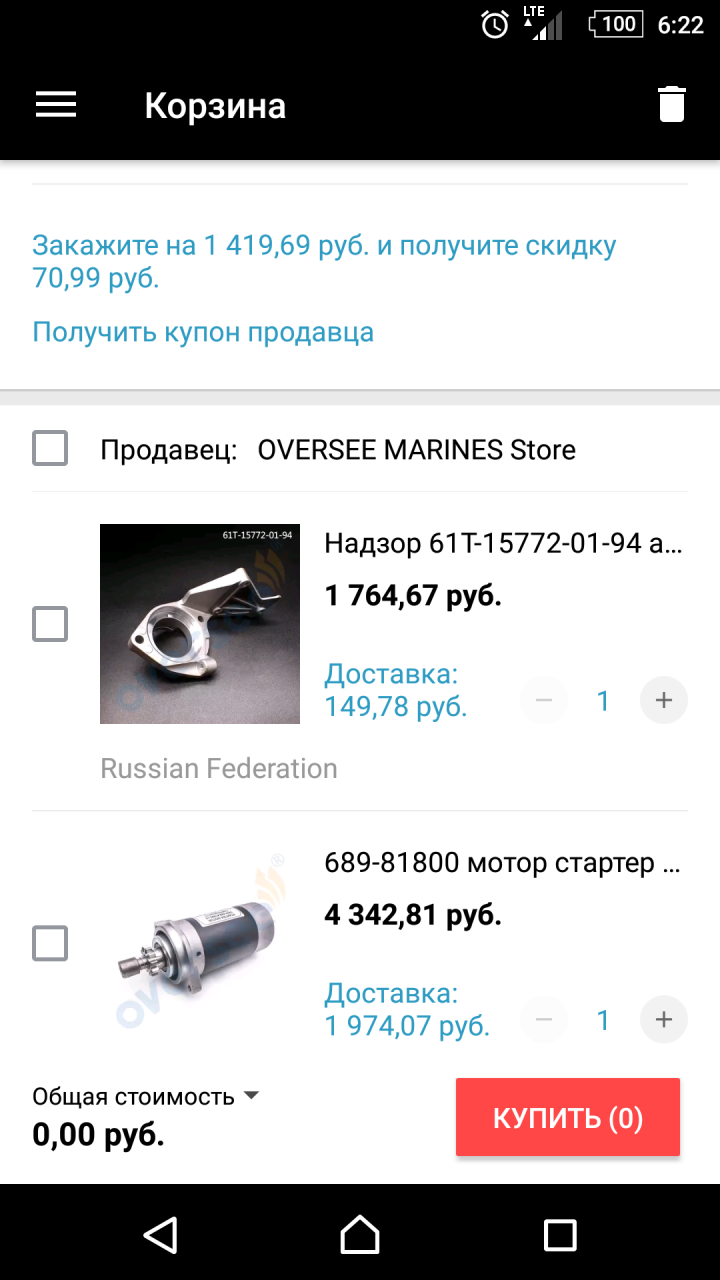Select the checkbox for 689-81800 мотор стартер

pyautogui.click(x=50, y=943)
